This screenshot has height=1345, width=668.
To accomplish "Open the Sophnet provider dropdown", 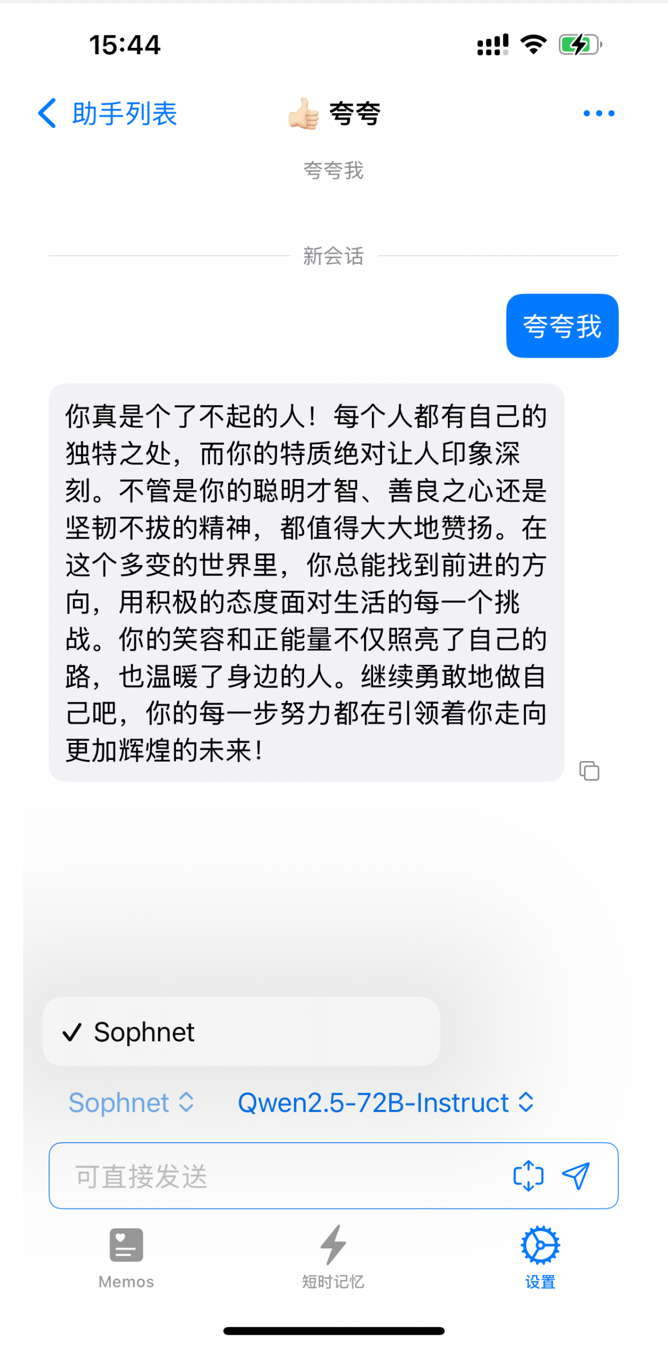I will tap(131, 1103).
